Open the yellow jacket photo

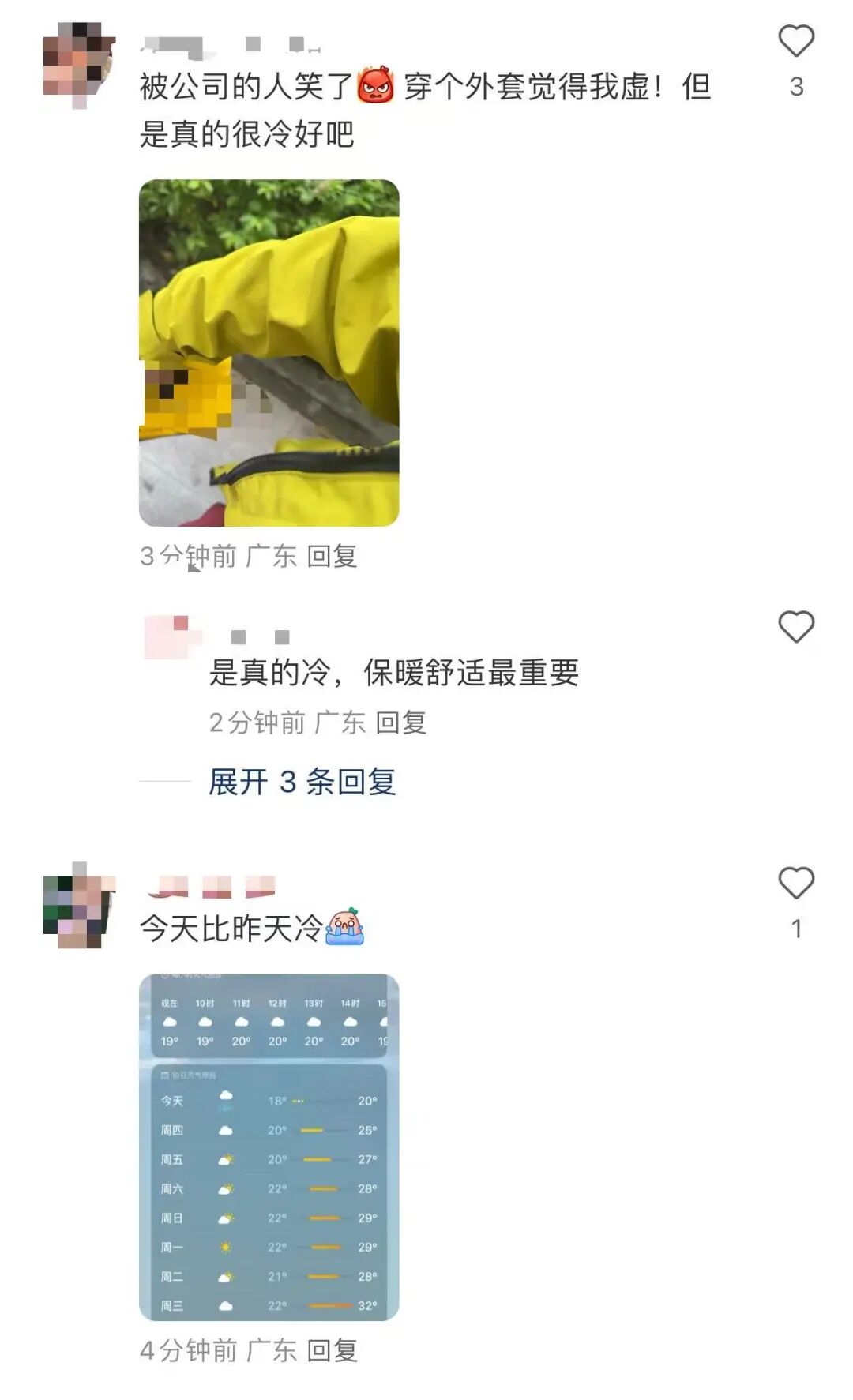pyautogui.click(x=269, y=353)
